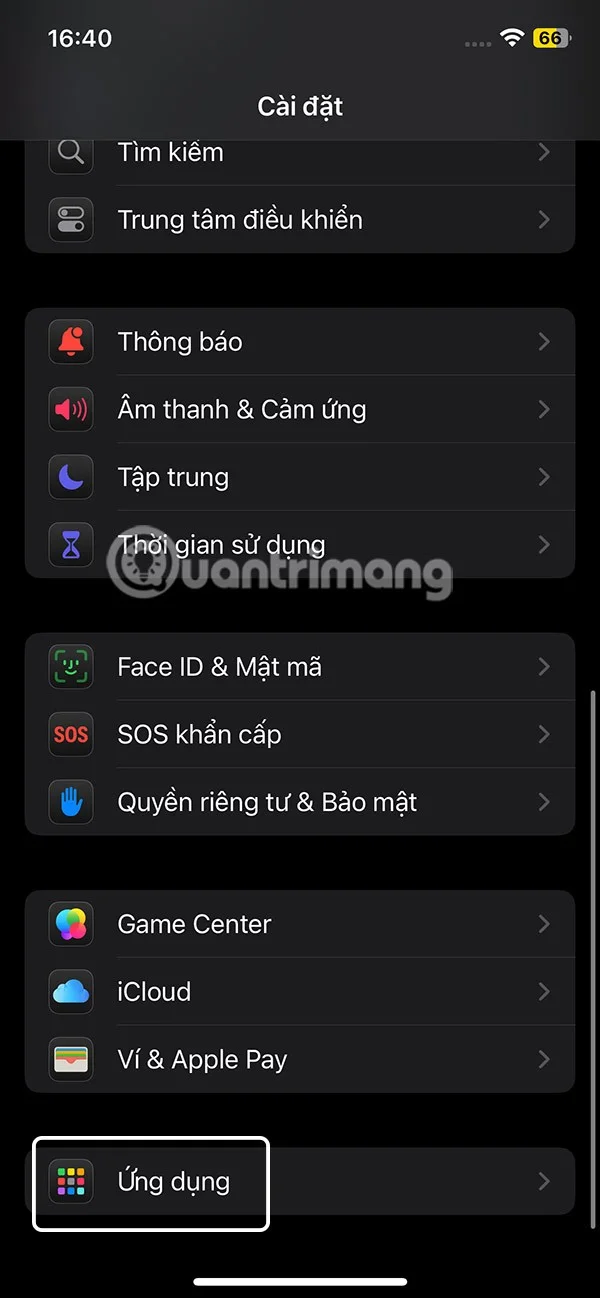Tap SOS khẩn cấp row
The width and height of the screenshot is (600, 1298).
coord(300,735)
